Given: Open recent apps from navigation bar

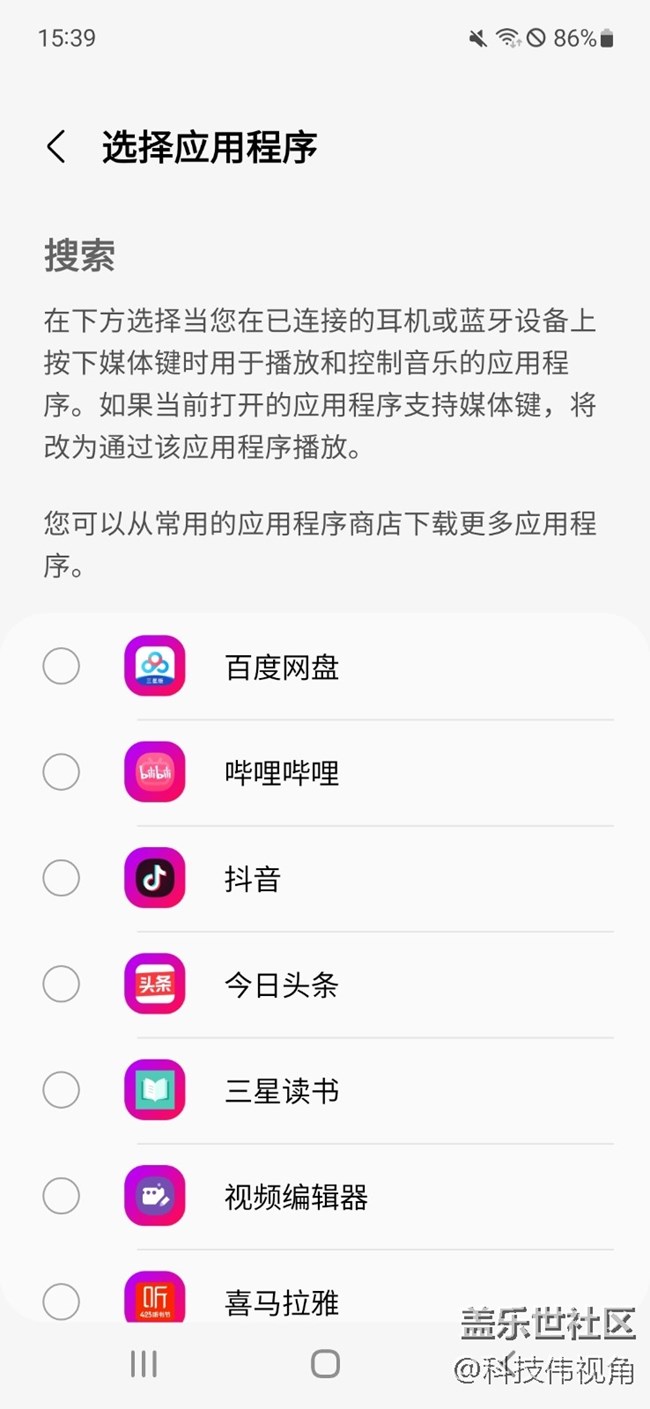Looking at the screenshot, I should 144,1364.
